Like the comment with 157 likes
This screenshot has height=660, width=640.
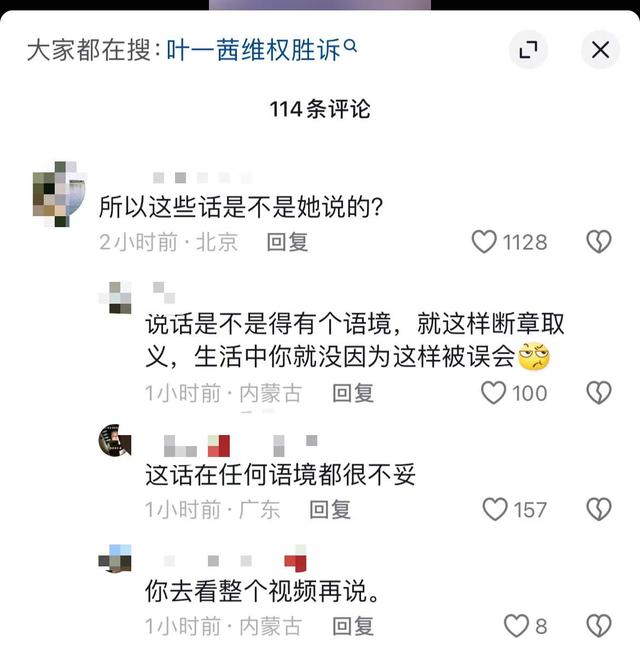(x=496, y=510)
